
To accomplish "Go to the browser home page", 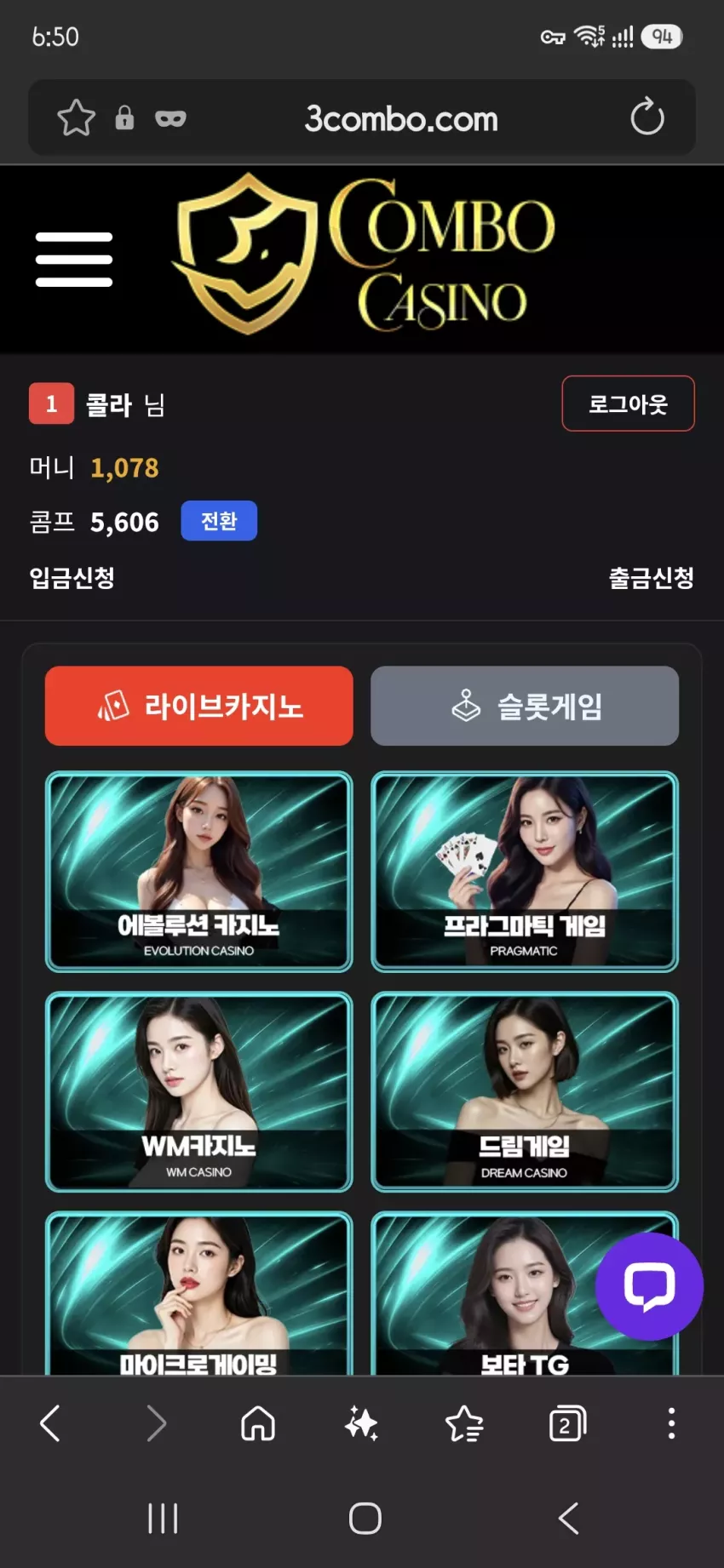I will pos(258,1423).
